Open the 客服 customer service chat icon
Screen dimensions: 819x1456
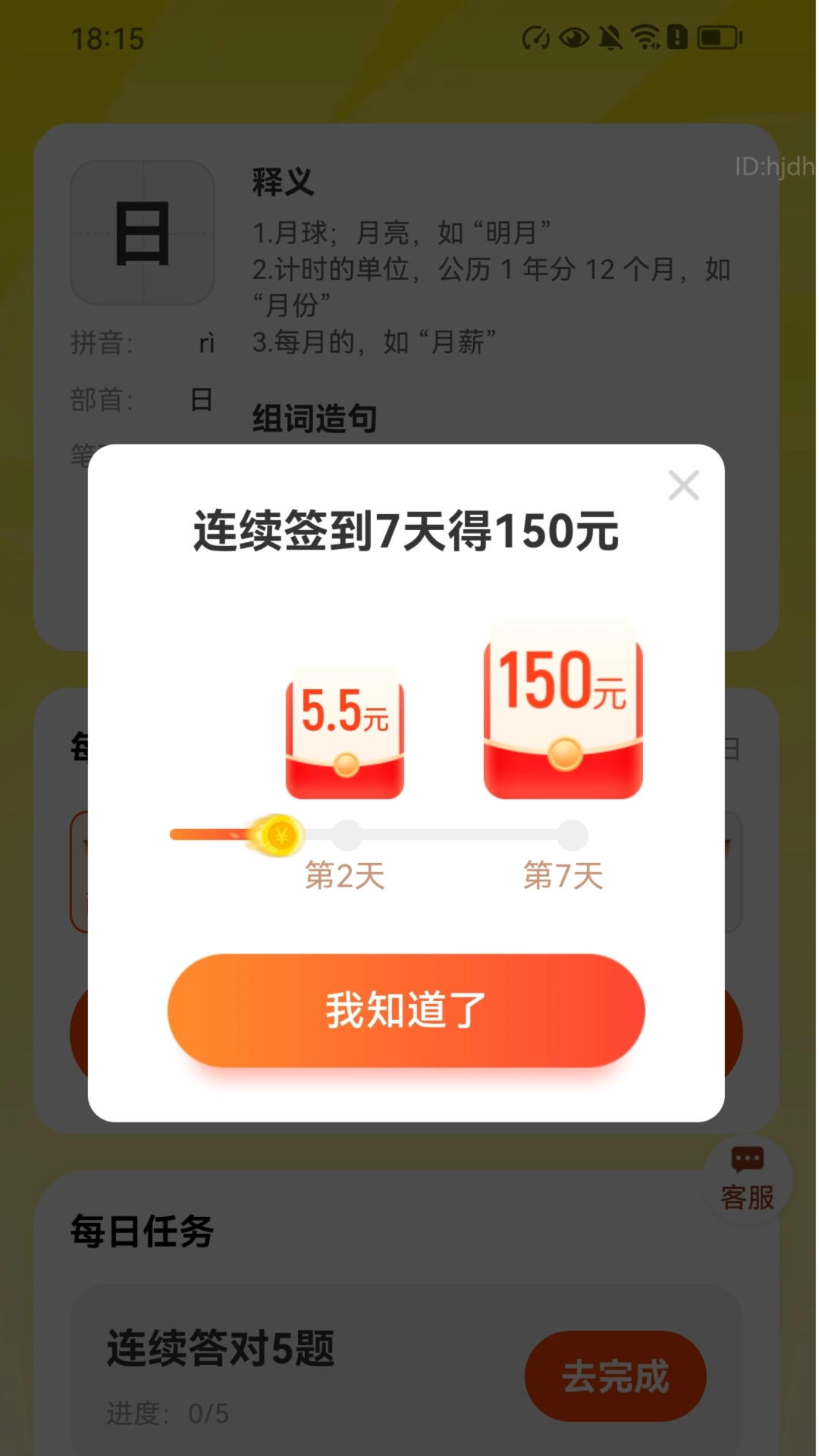(x=746, y=1178)
